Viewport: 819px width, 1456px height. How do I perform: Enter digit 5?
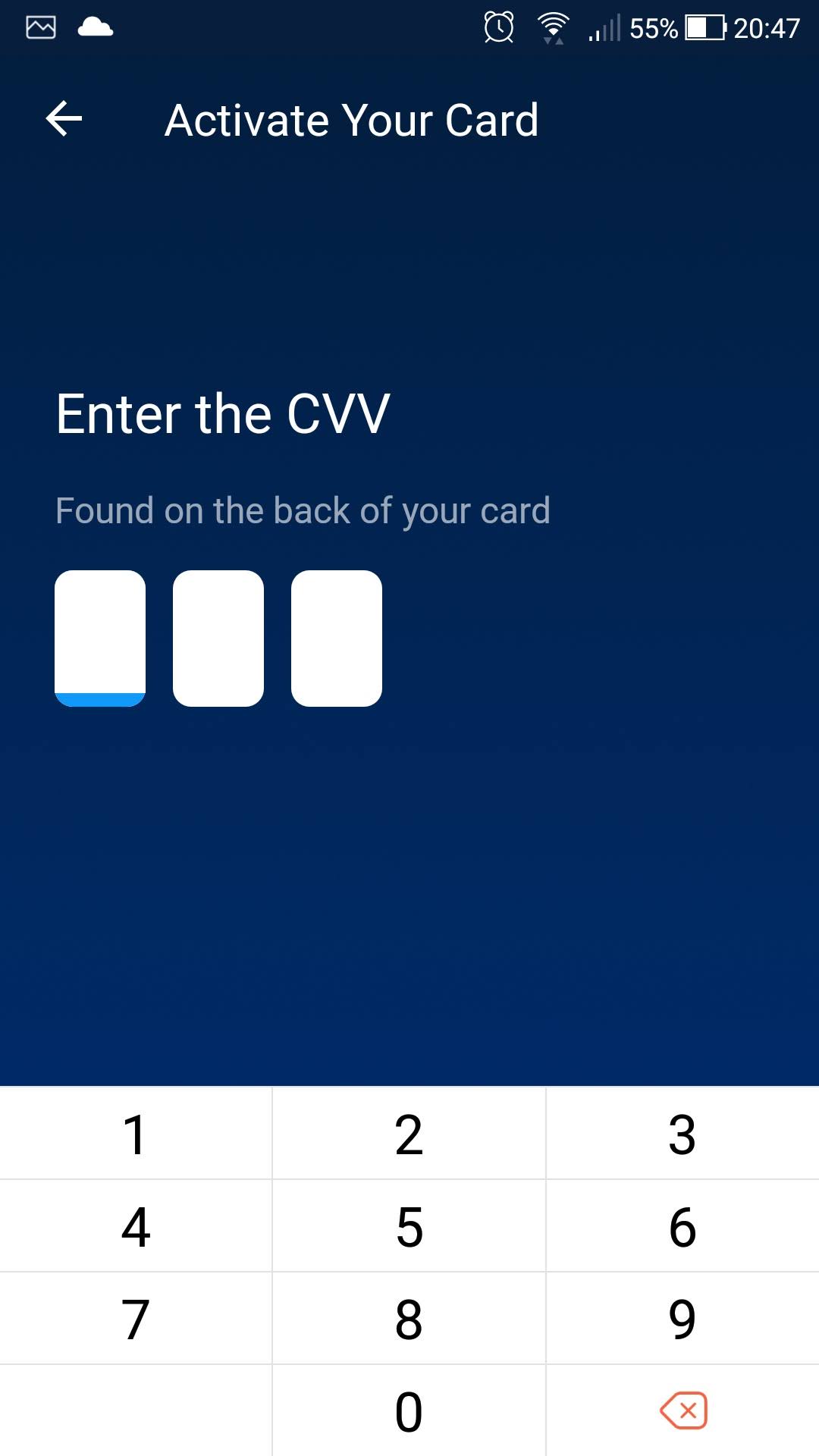pyautogui.click(x=409, y=1226)
